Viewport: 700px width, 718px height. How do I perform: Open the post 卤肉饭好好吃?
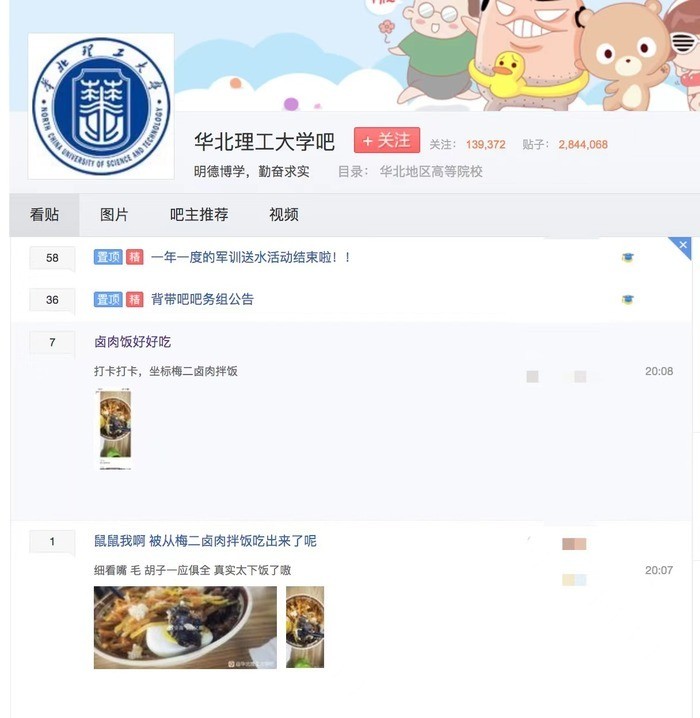pyautogui.click(x=132, y=342)
